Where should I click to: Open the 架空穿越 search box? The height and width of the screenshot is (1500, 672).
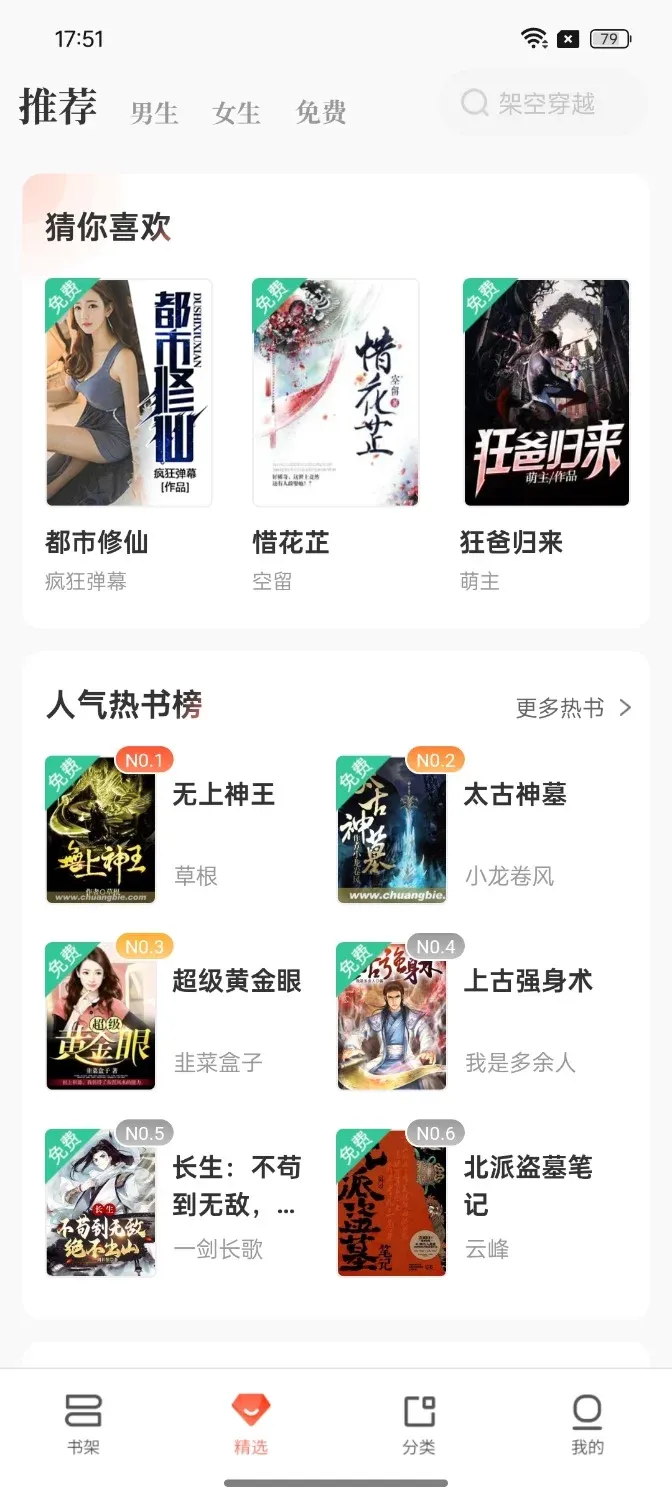point(545,103)
